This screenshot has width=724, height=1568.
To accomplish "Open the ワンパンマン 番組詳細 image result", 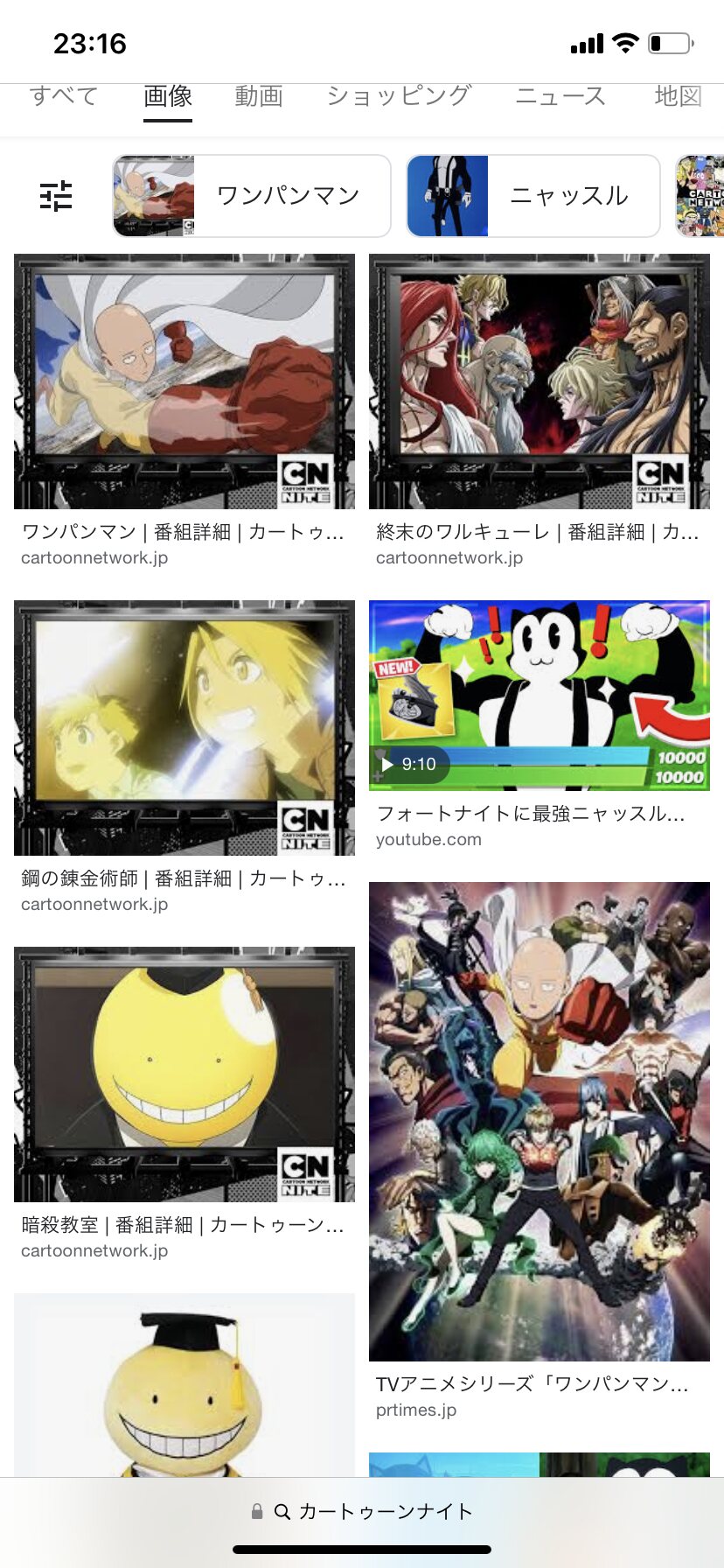I will point(184,381).
